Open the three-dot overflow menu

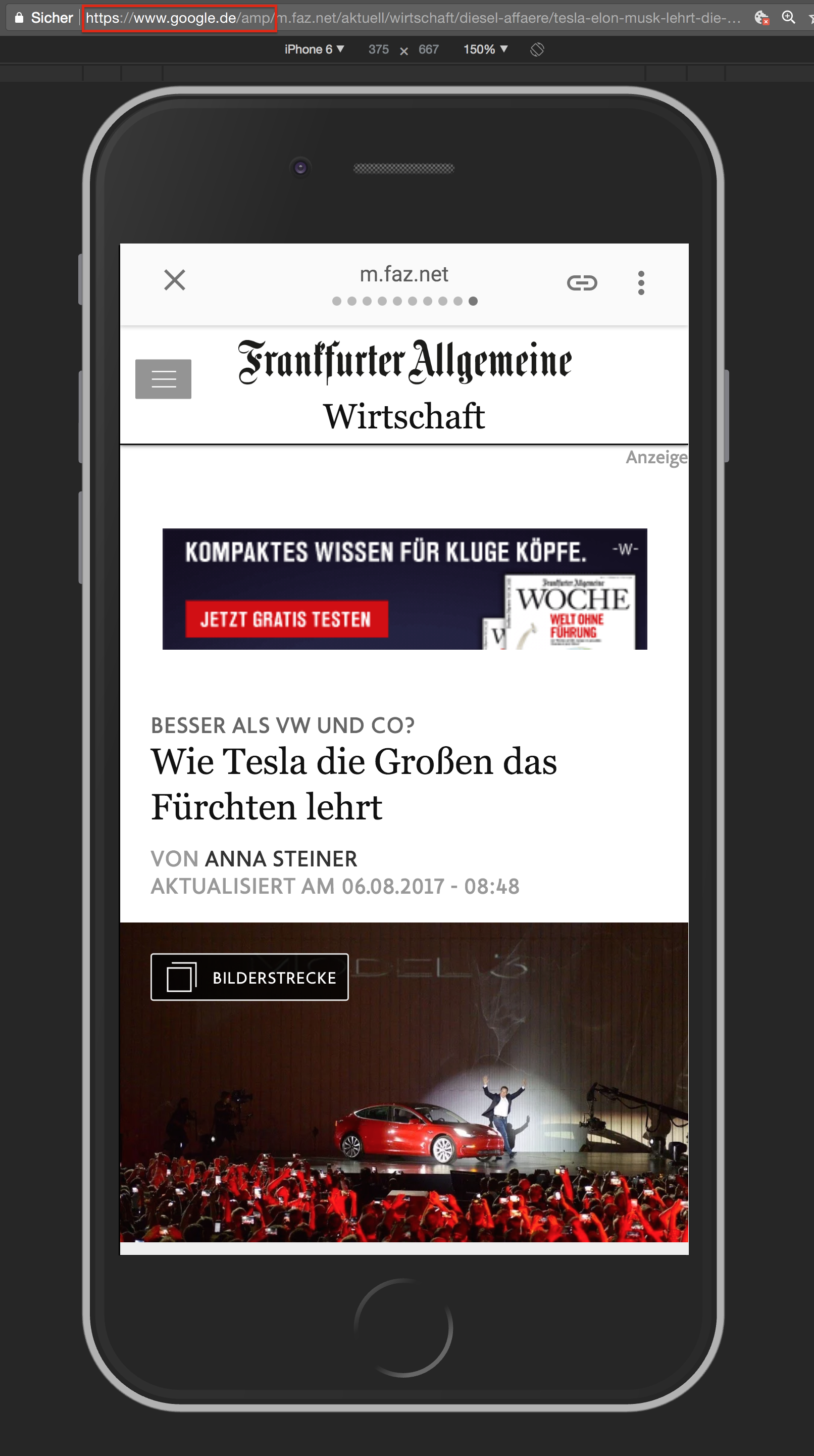point(641,282)
